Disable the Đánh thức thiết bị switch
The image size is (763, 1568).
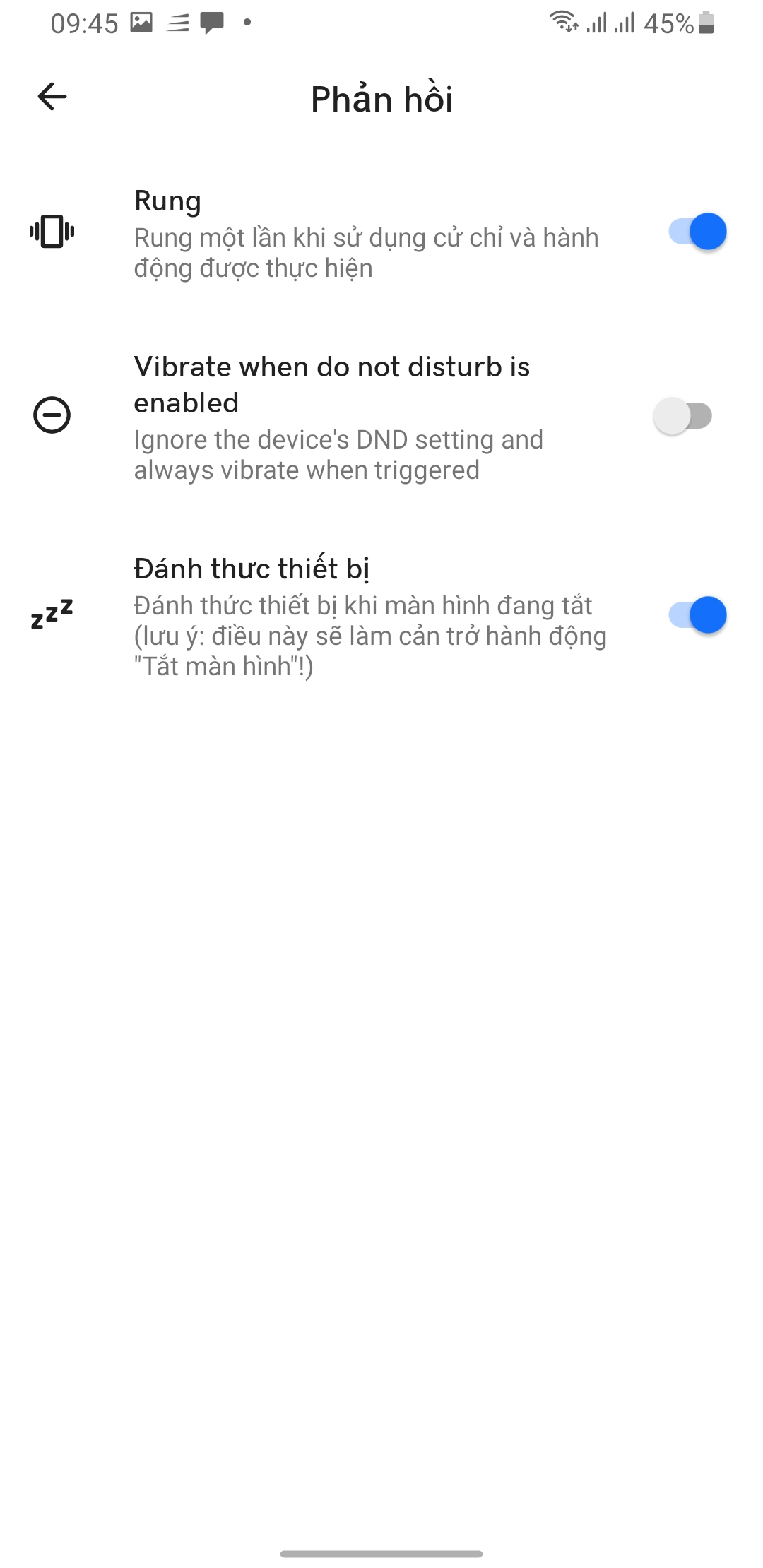pos(697,615)
